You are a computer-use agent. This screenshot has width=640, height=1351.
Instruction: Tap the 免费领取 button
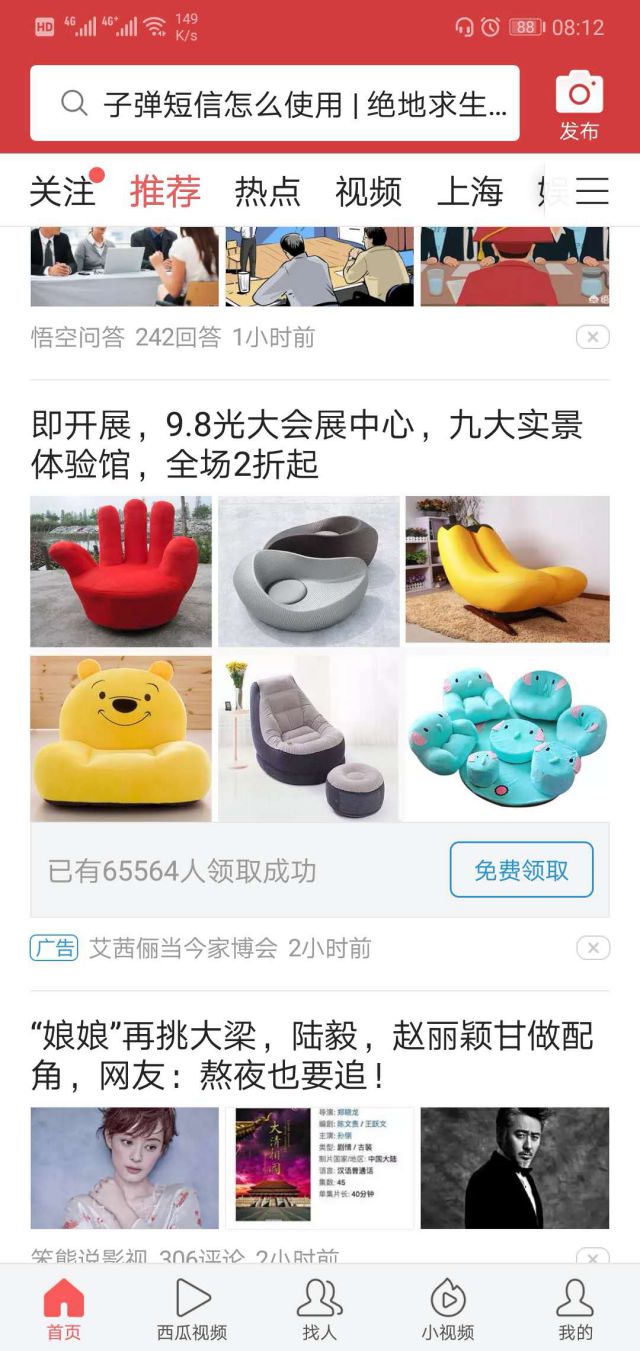521,870
